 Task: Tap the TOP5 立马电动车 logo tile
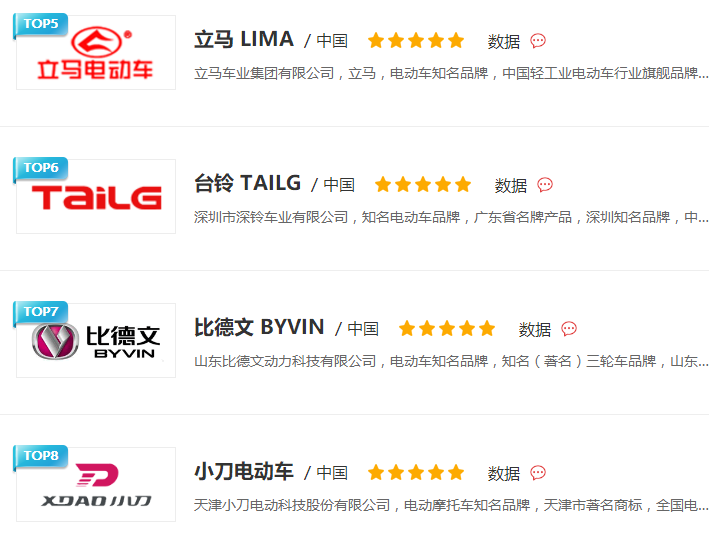96,55
